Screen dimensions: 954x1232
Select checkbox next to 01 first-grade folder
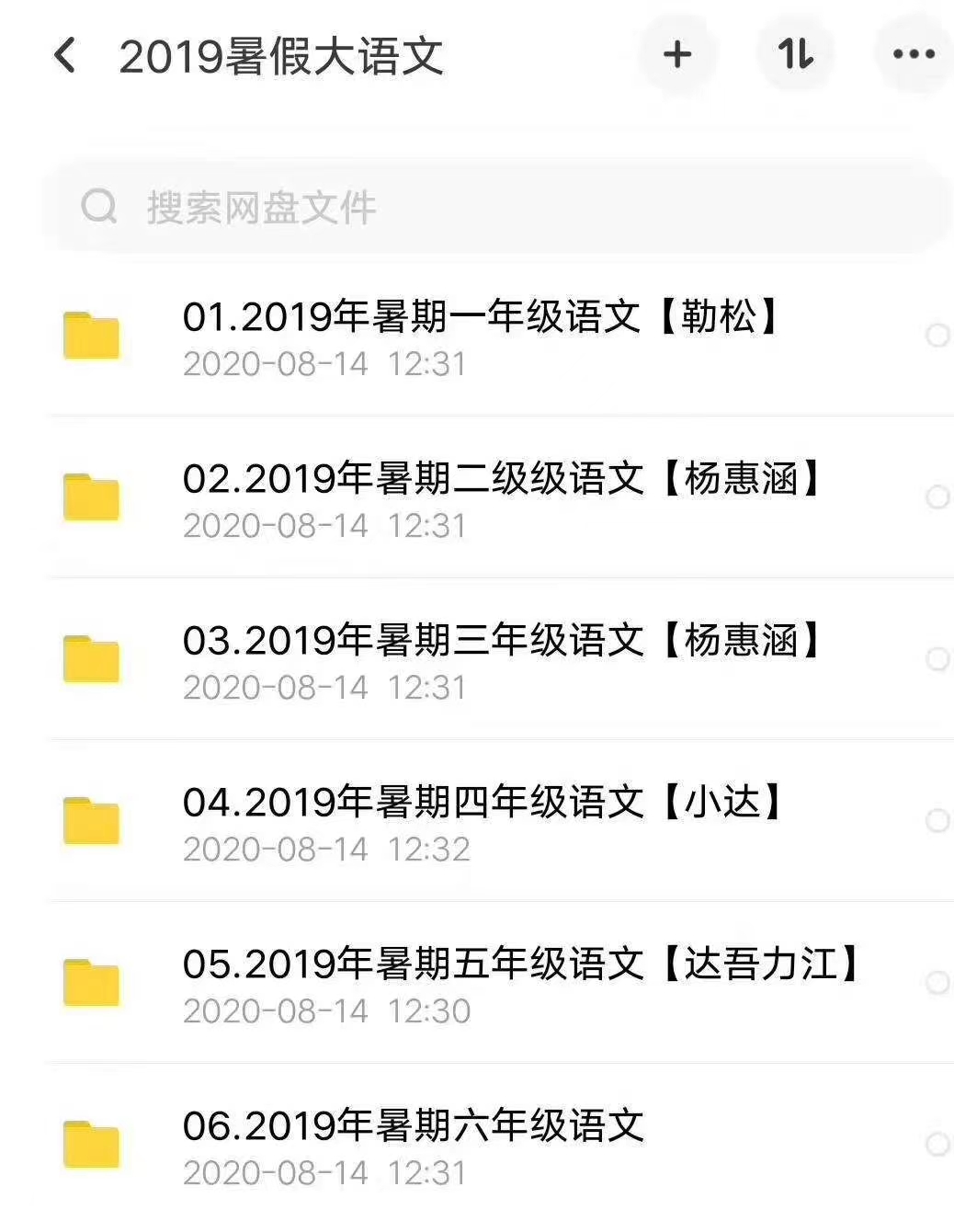(x=936, y=336)
